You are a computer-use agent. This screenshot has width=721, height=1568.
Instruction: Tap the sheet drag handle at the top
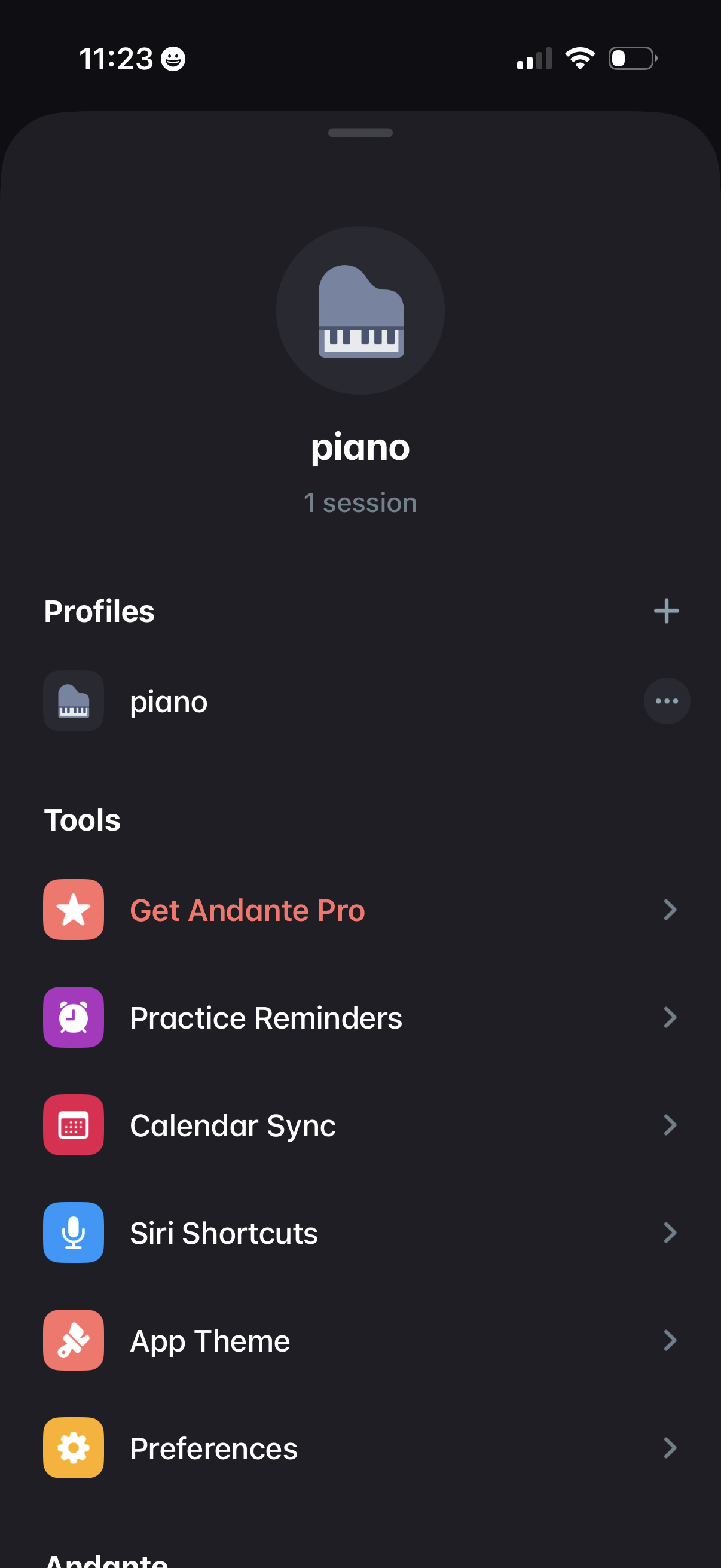[360, 132]
